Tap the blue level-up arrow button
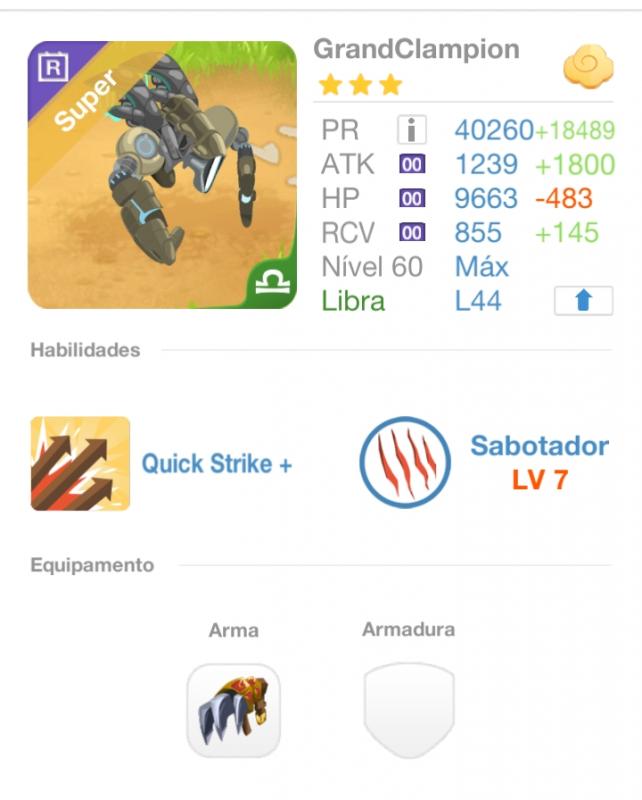Image resolution: width=642 pixels, height=800 pixels. pos(584,301)
